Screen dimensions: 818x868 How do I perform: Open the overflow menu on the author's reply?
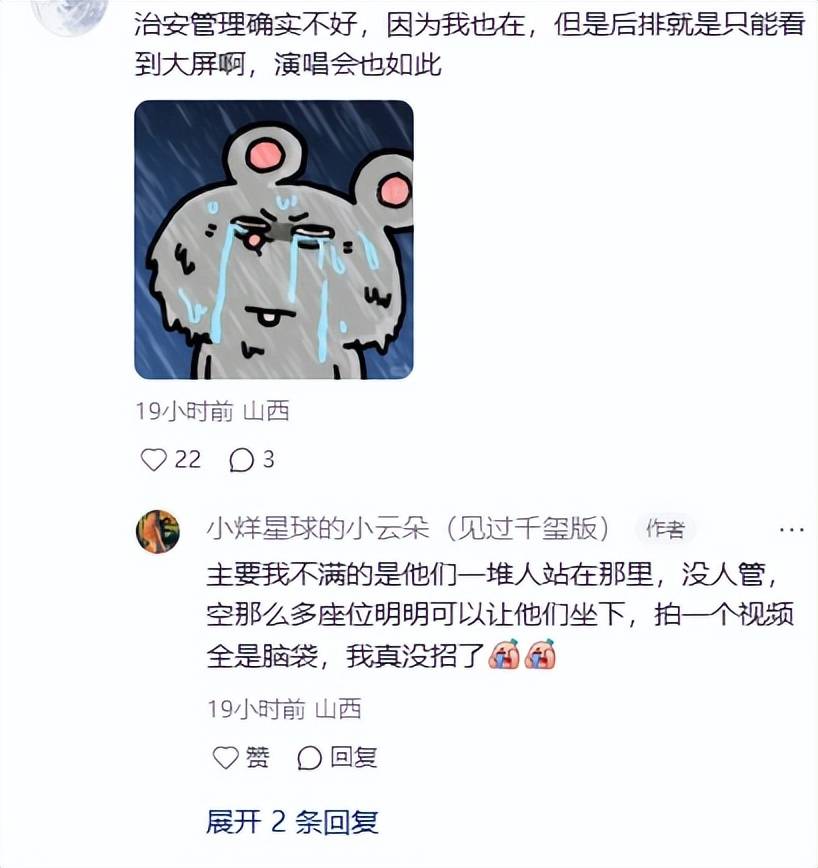point(790,529)
